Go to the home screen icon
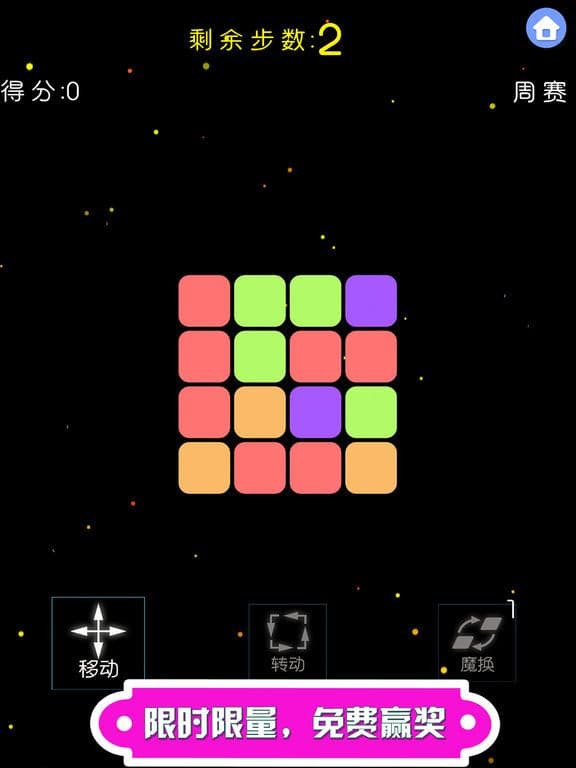 [x=546, y=28]
